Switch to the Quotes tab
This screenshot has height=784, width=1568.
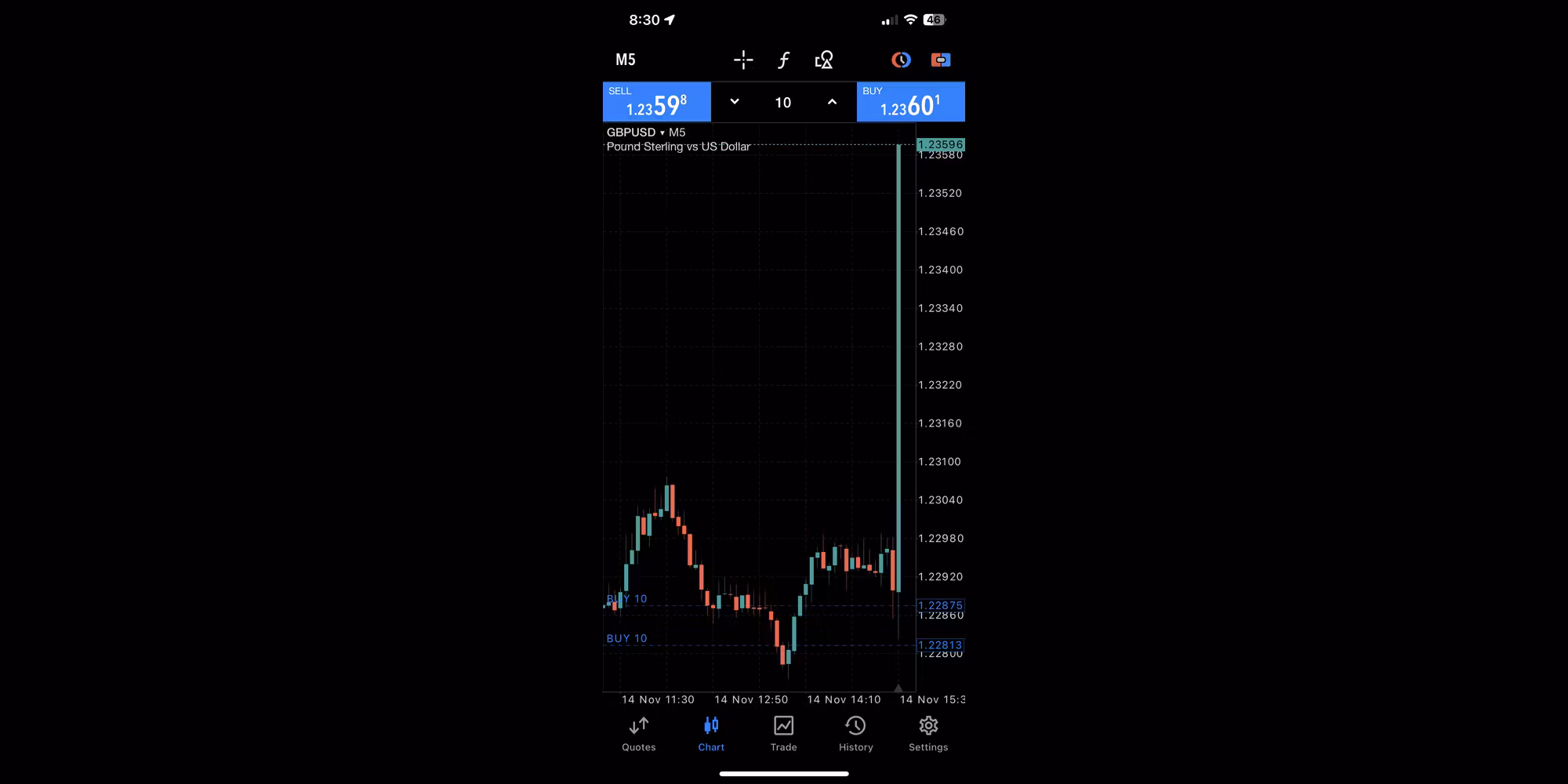pyautogui.click(x=639, y=734)
